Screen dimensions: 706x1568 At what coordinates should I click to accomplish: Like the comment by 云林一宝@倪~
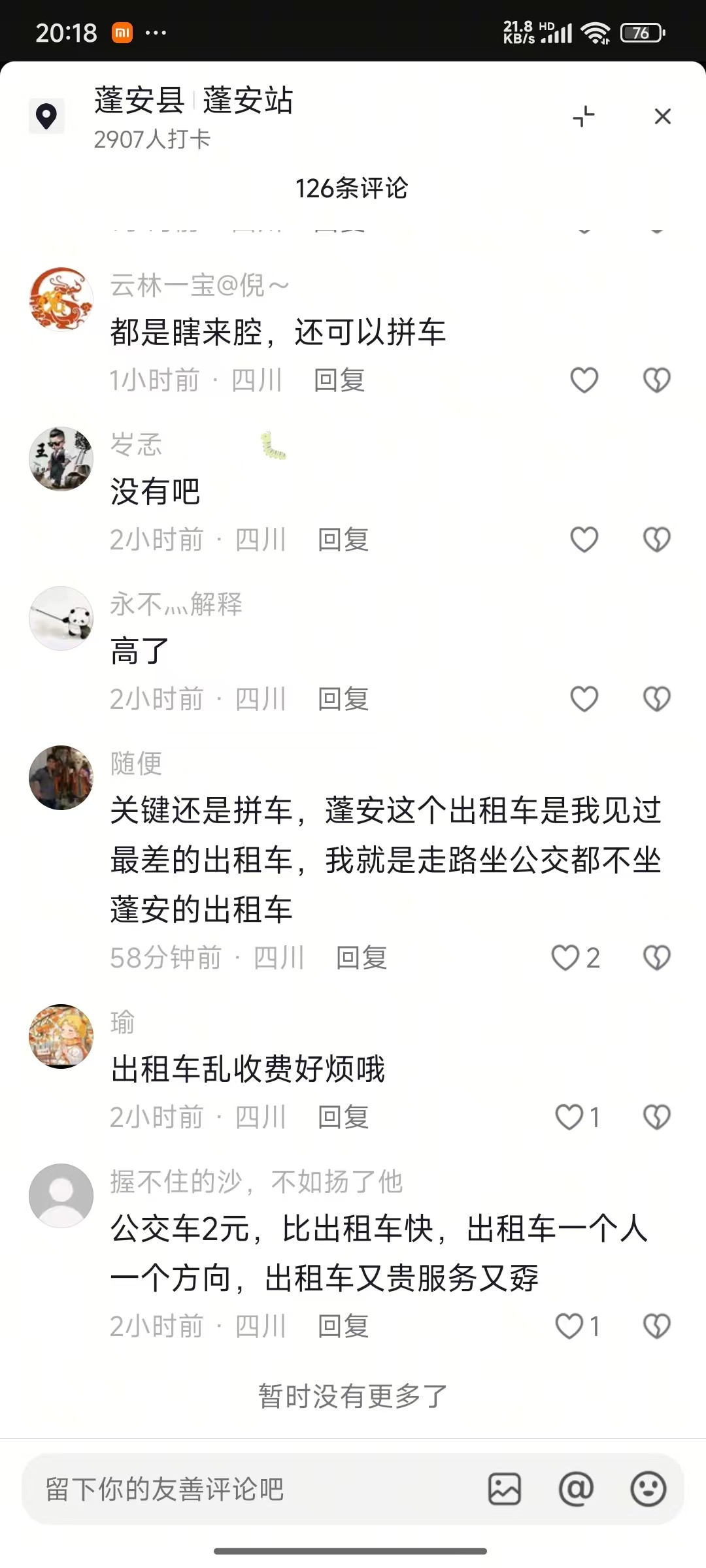(x=584, y=380)
